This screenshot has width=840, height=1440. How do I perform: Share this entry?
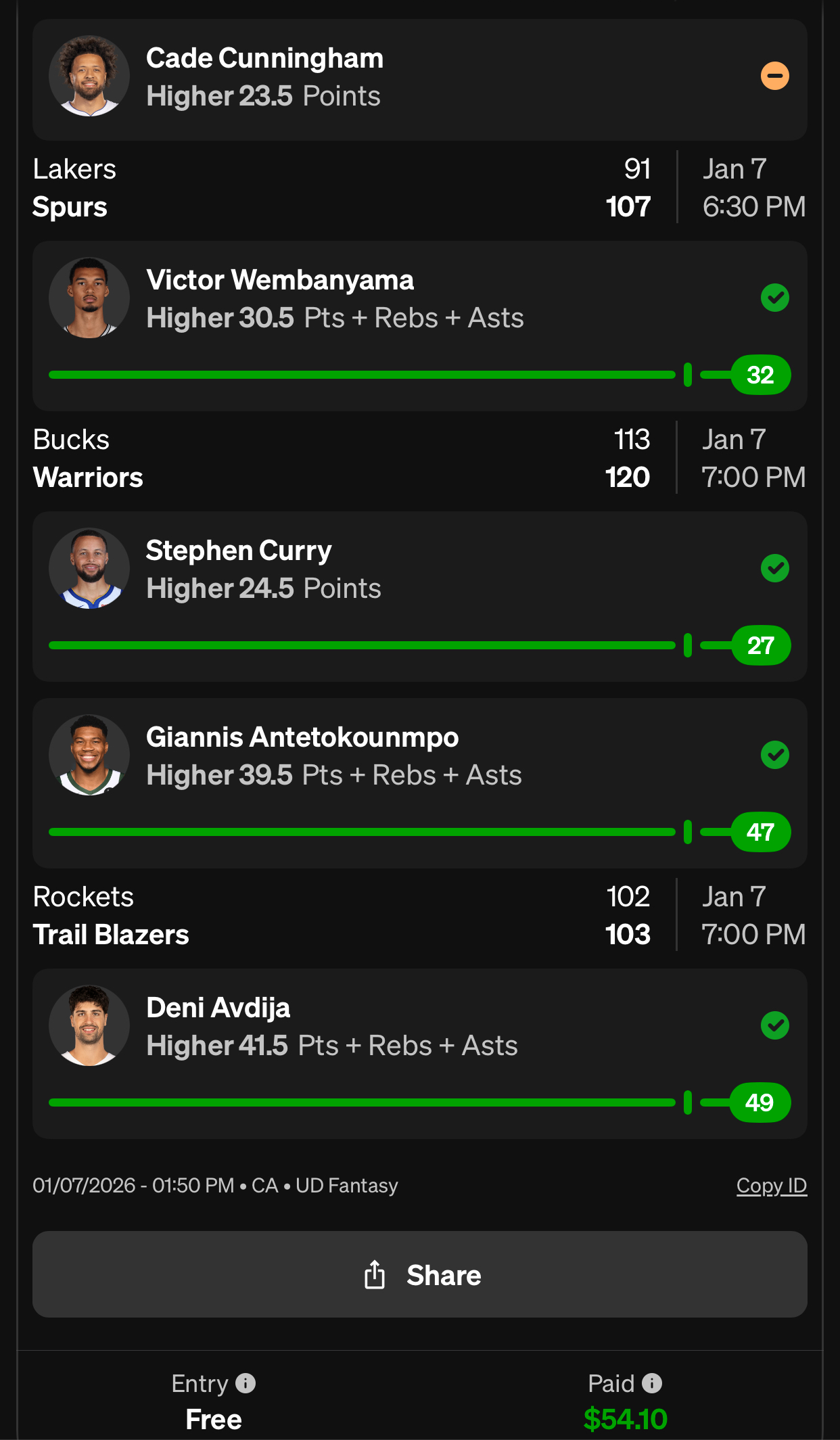click(419, 1274)
